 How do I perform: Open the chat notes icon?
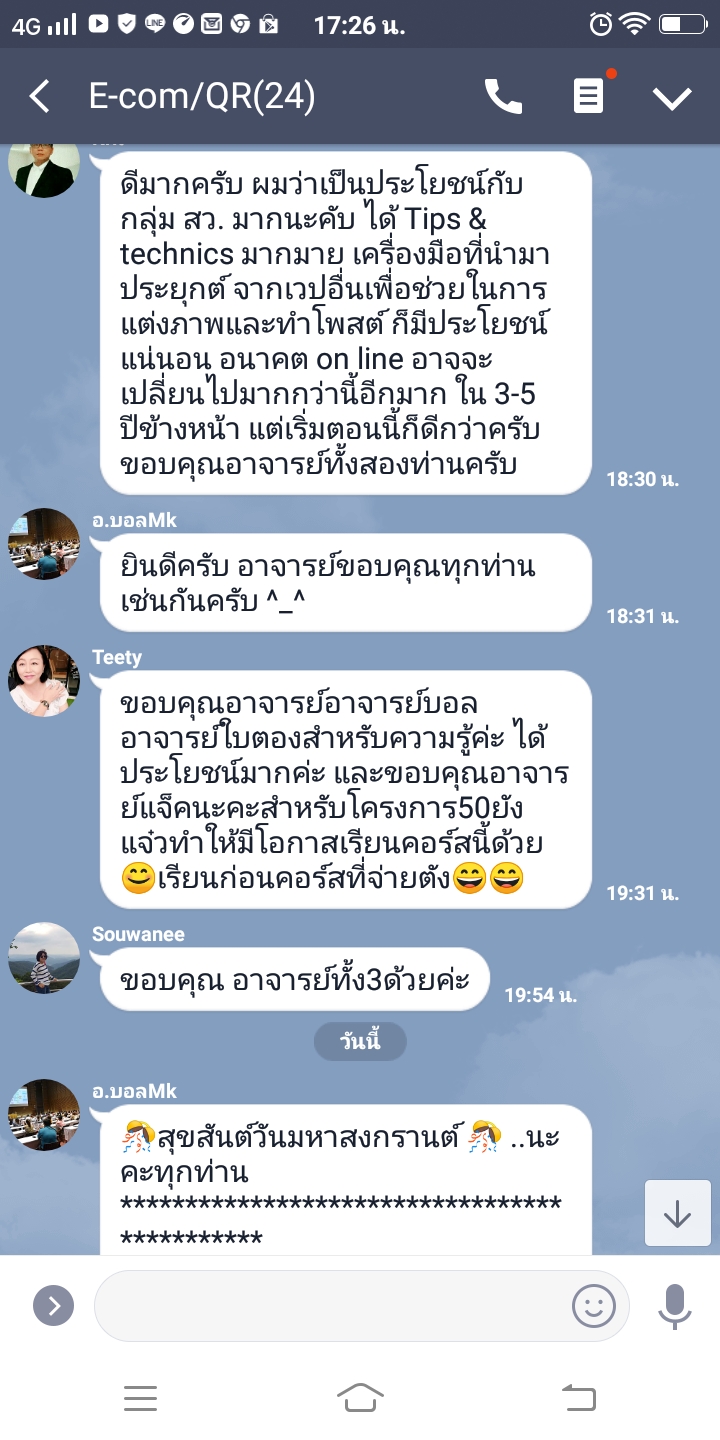pyautogui.click(x=588, y=97)
